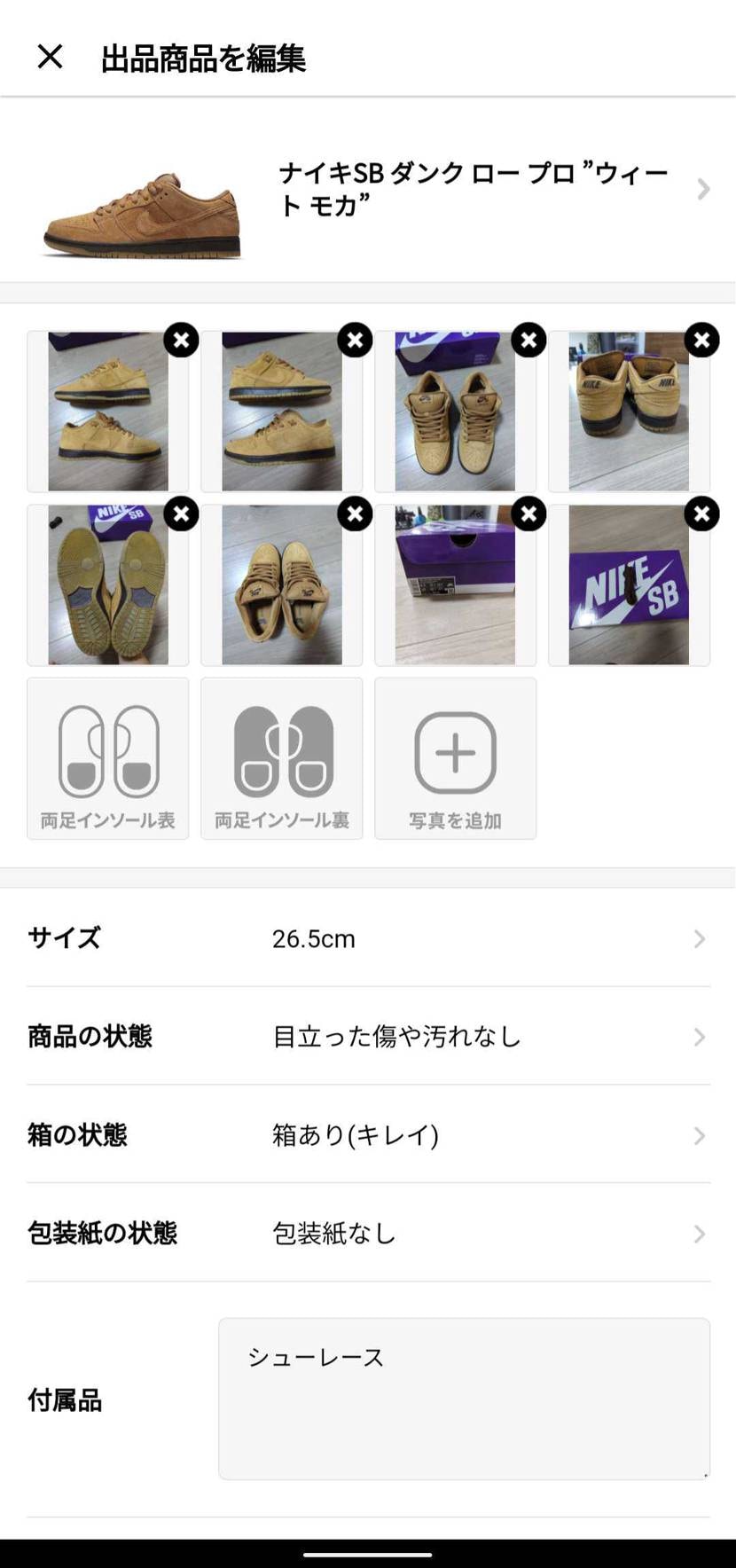736x1568 pixels.
Task: Open the 両足インソール裏 photo slot
Action: [x=281, y=756]
